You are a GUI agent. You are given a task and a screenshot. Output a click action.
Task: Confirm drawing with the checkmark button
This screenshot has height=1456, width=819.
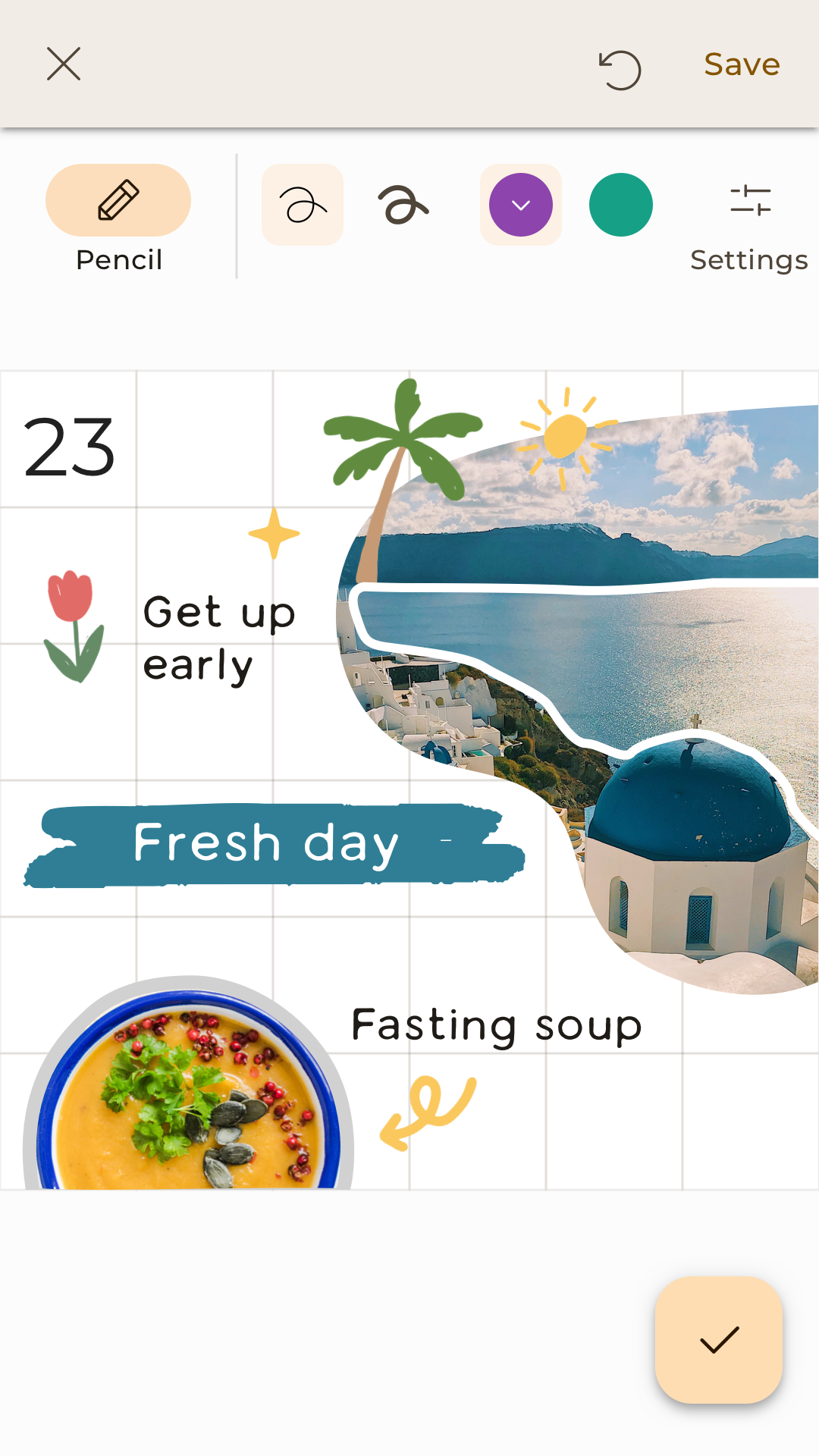point(719,1340)
